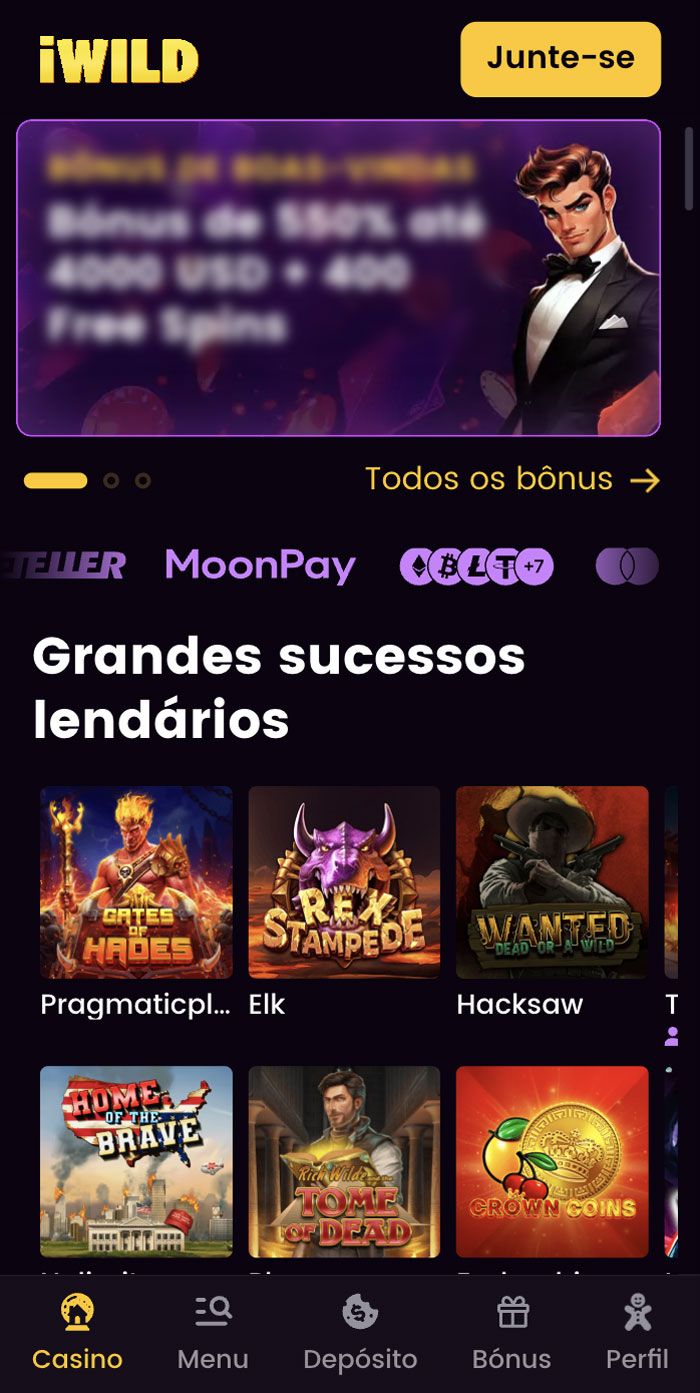Image resolution: width=700 pixels, height=1393 pixels.
Task: Go to the iWILD home logo
Action: 119,60
